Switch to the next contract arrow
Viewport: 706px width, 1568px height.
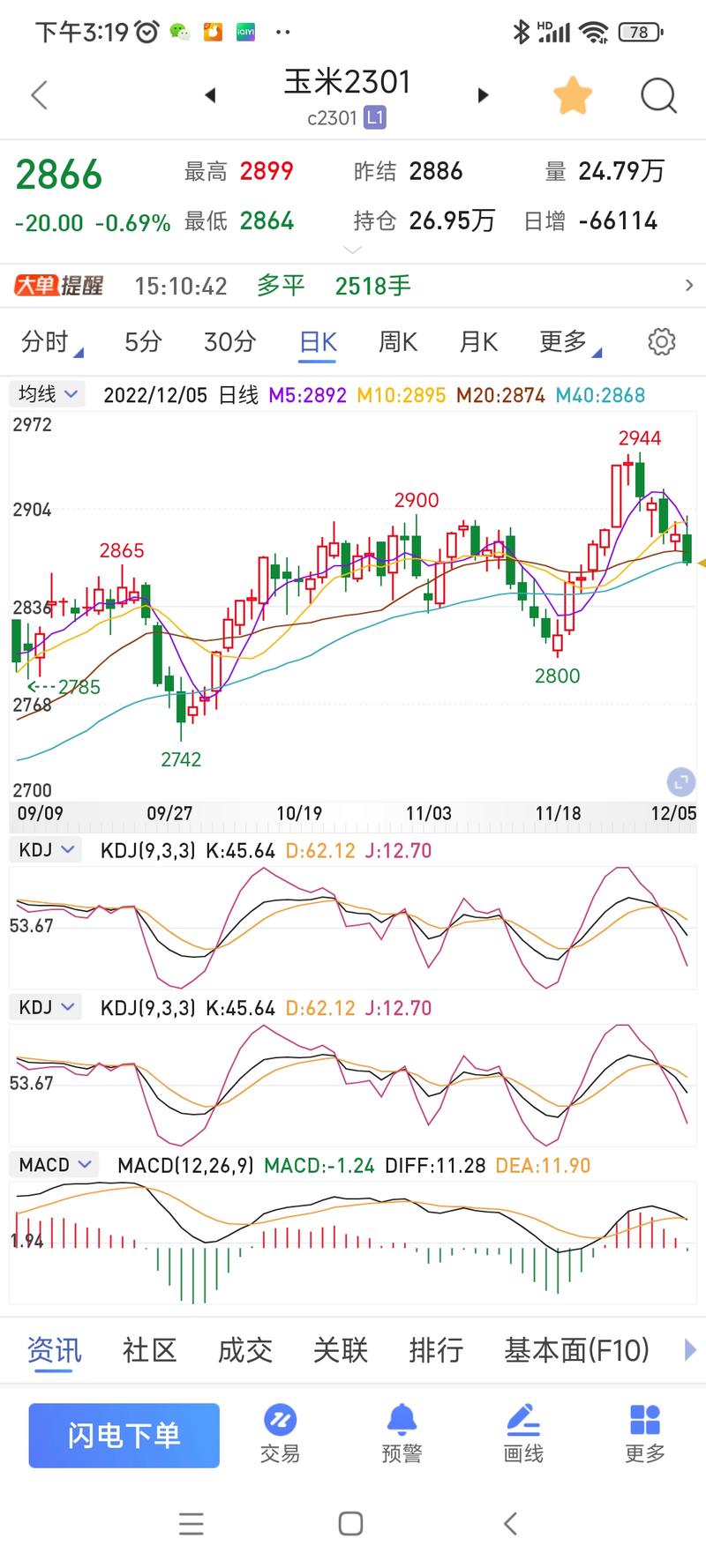[x=483, y=95]
